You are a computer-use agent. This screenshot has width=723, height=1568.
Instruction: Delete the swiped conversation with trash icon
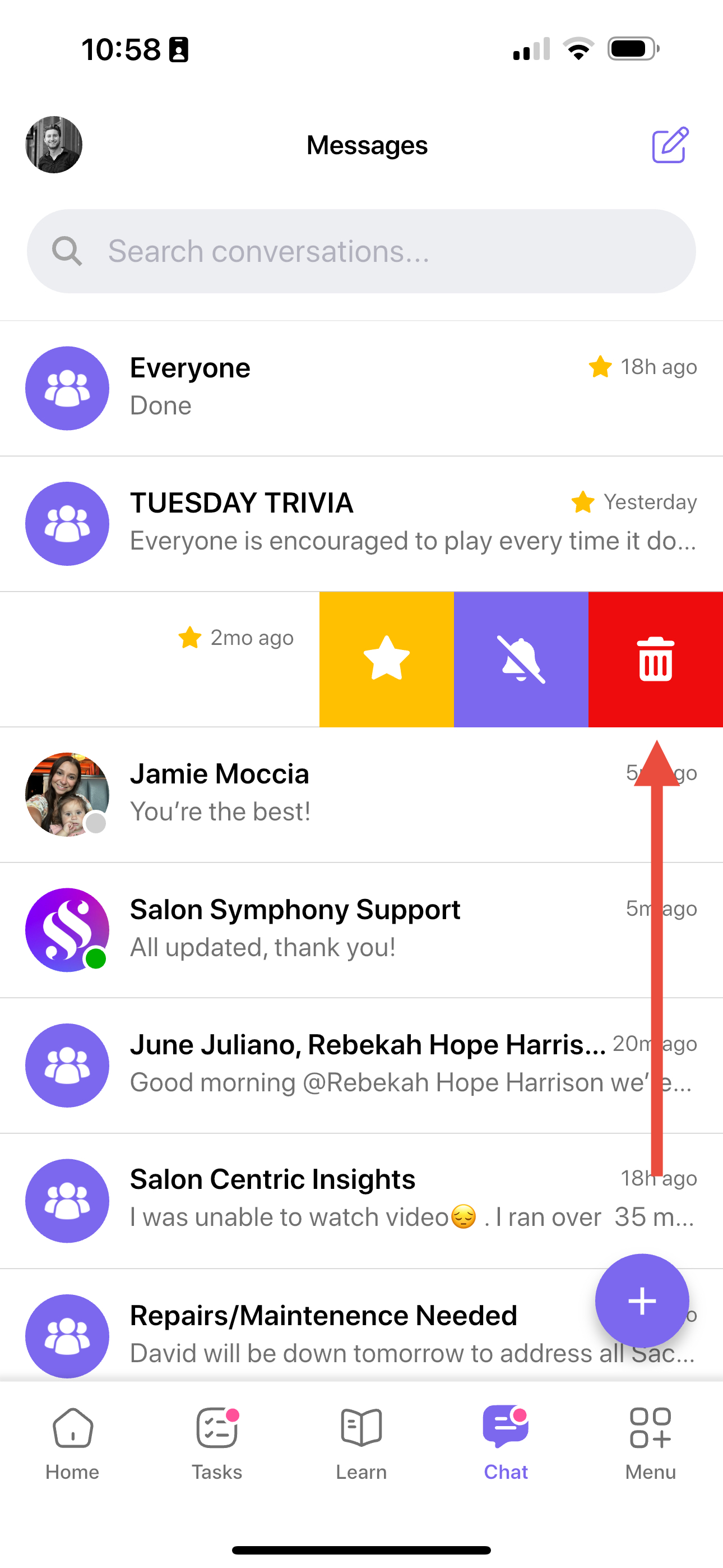[655, 659]
